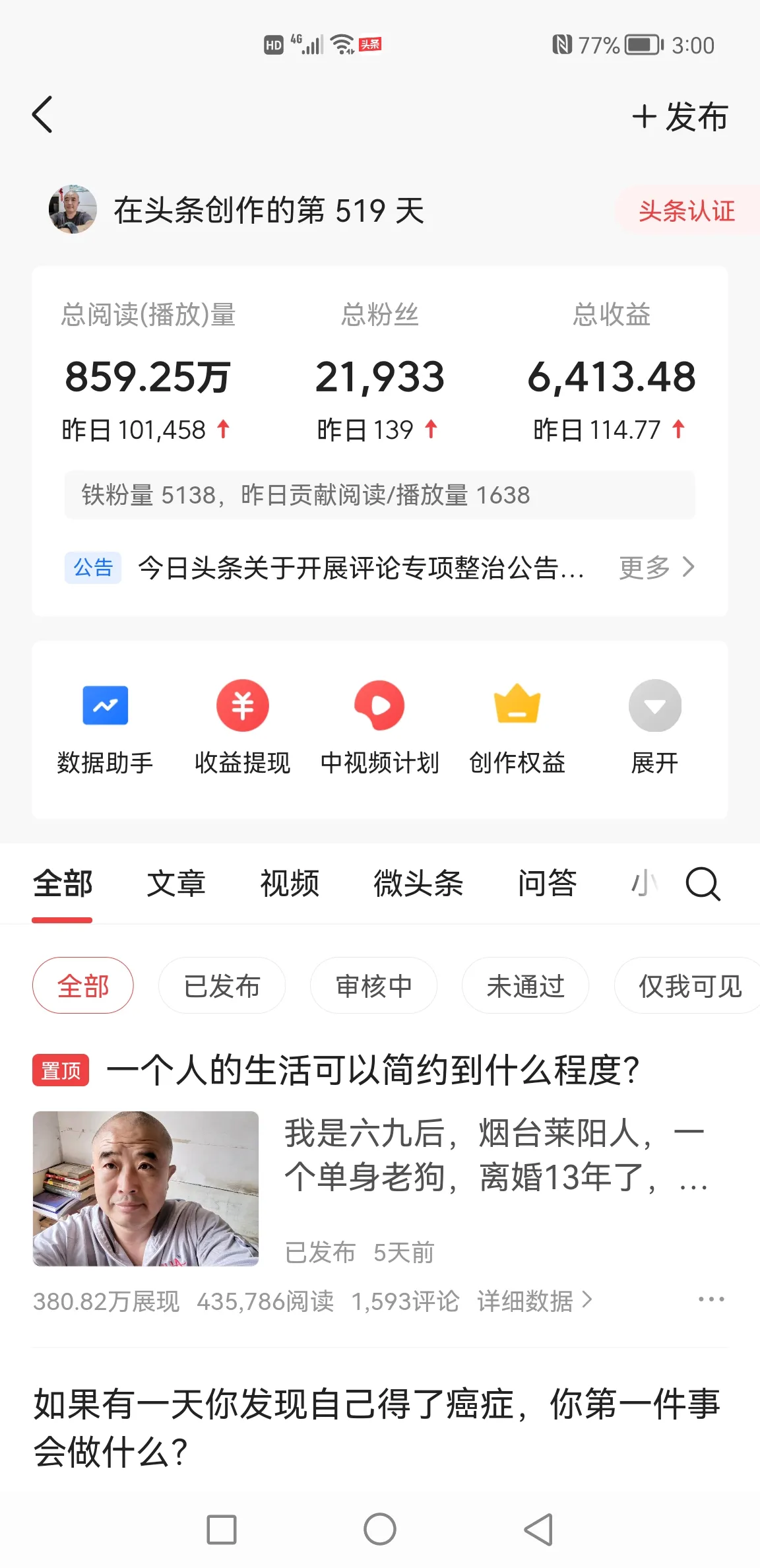This screenshot has height=1568, width=760.
Task: Search my published content
Action: 703,884
